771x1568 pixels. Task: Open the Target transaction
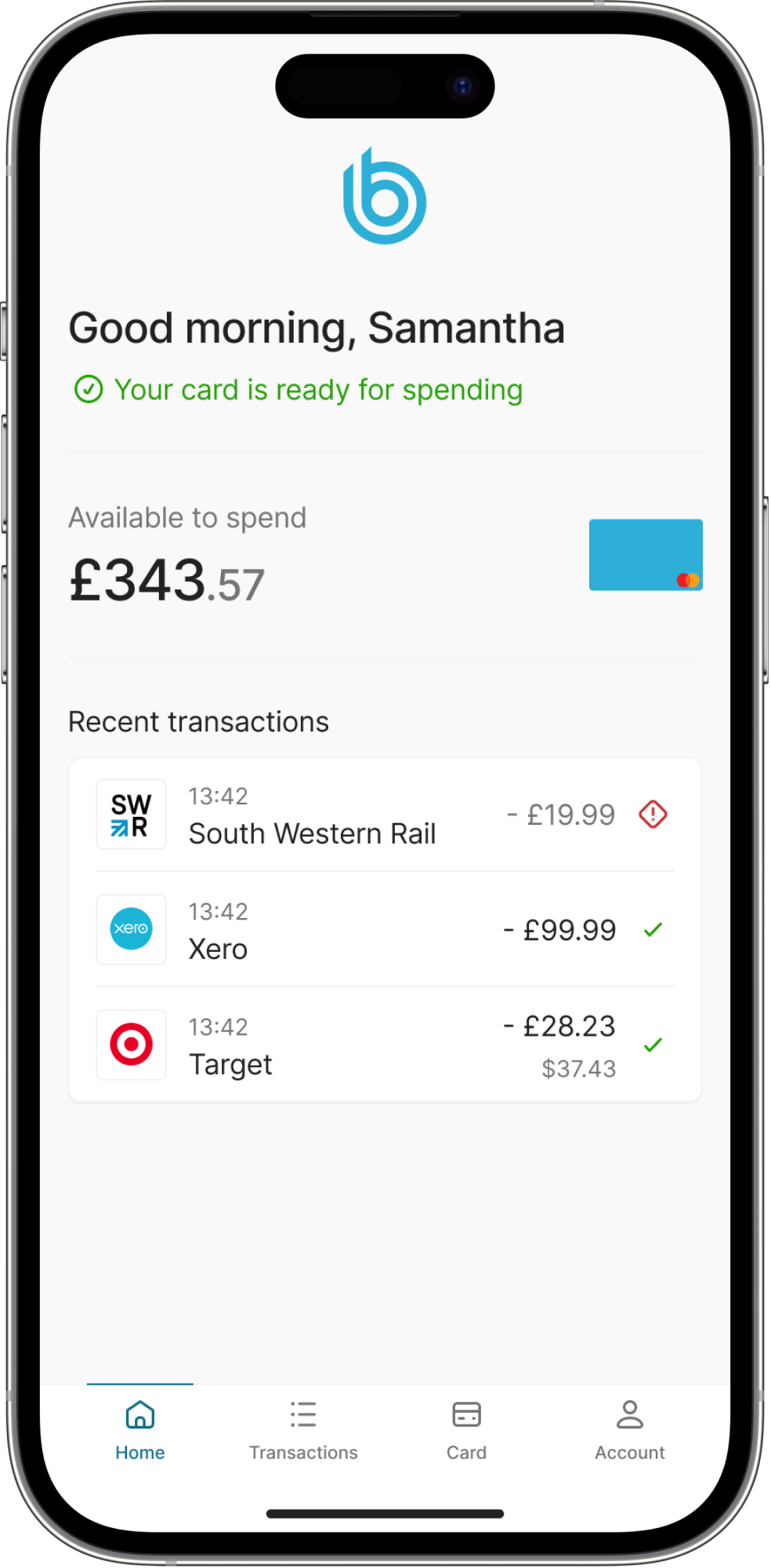pos(384,1045)
